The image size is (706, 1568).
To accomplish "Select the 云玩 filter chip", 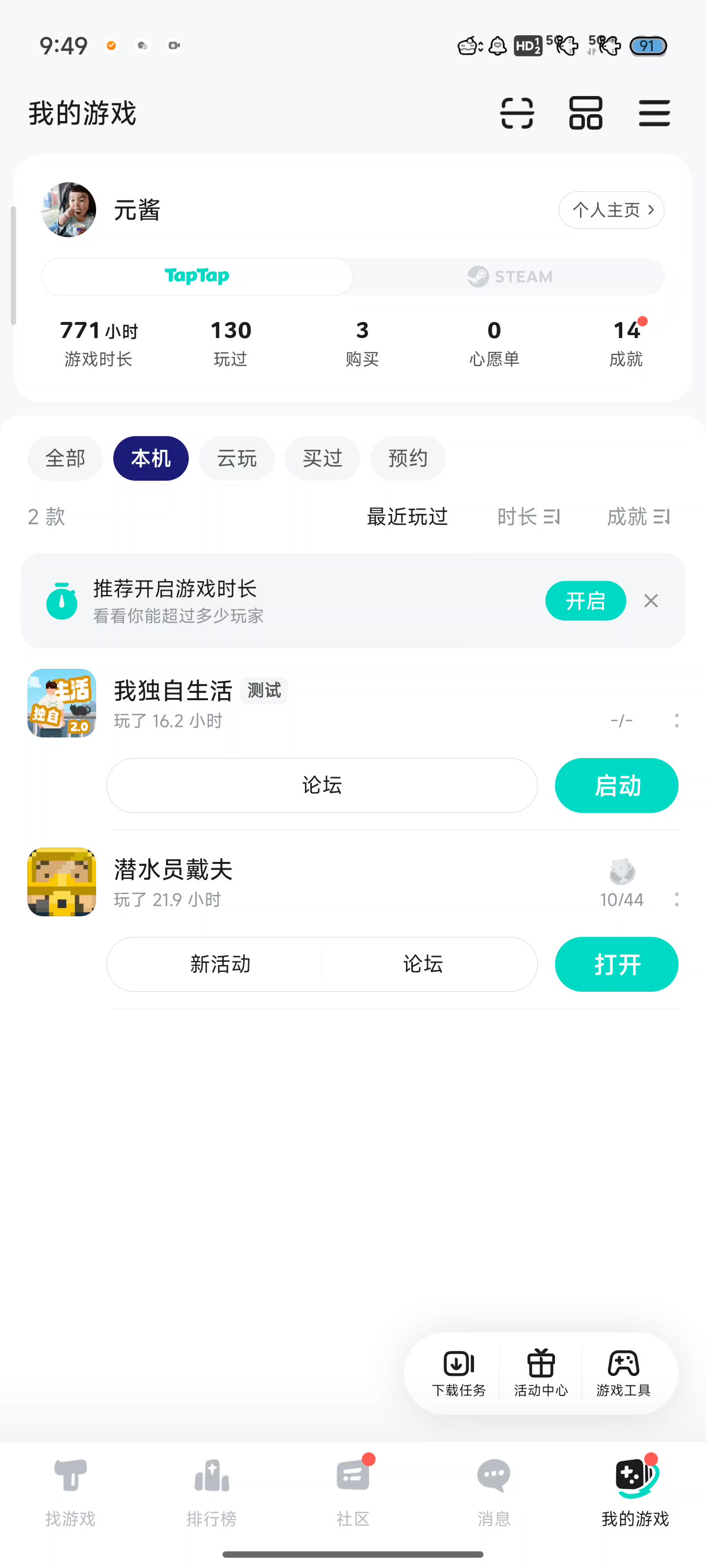I will (236, 458).
